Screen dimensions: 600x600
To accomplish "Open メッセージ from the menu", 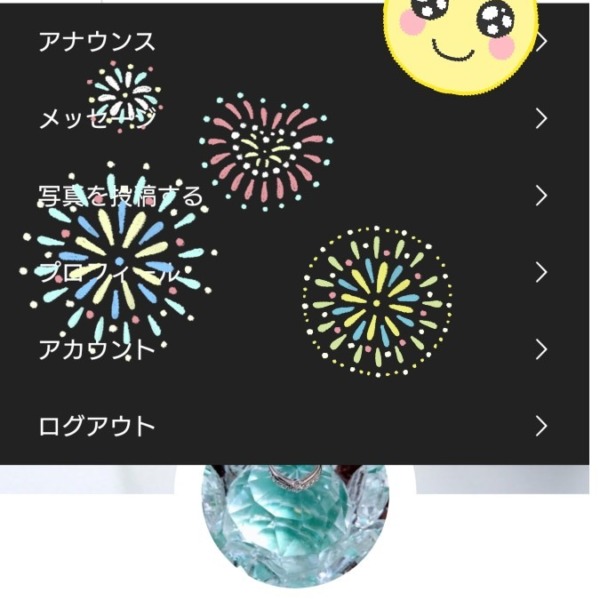I will (x=97, y=119).
